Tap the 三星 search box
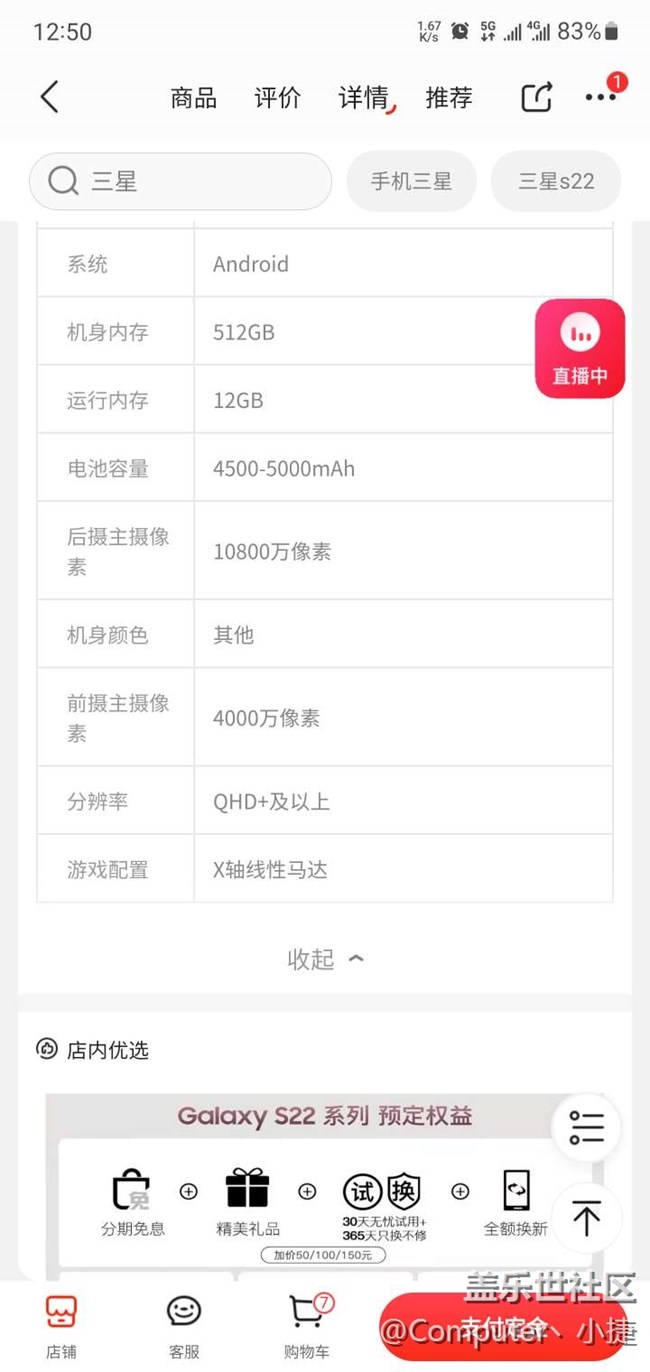The width and height of the screenshot is (650, 1372). (x=180, y=181)
